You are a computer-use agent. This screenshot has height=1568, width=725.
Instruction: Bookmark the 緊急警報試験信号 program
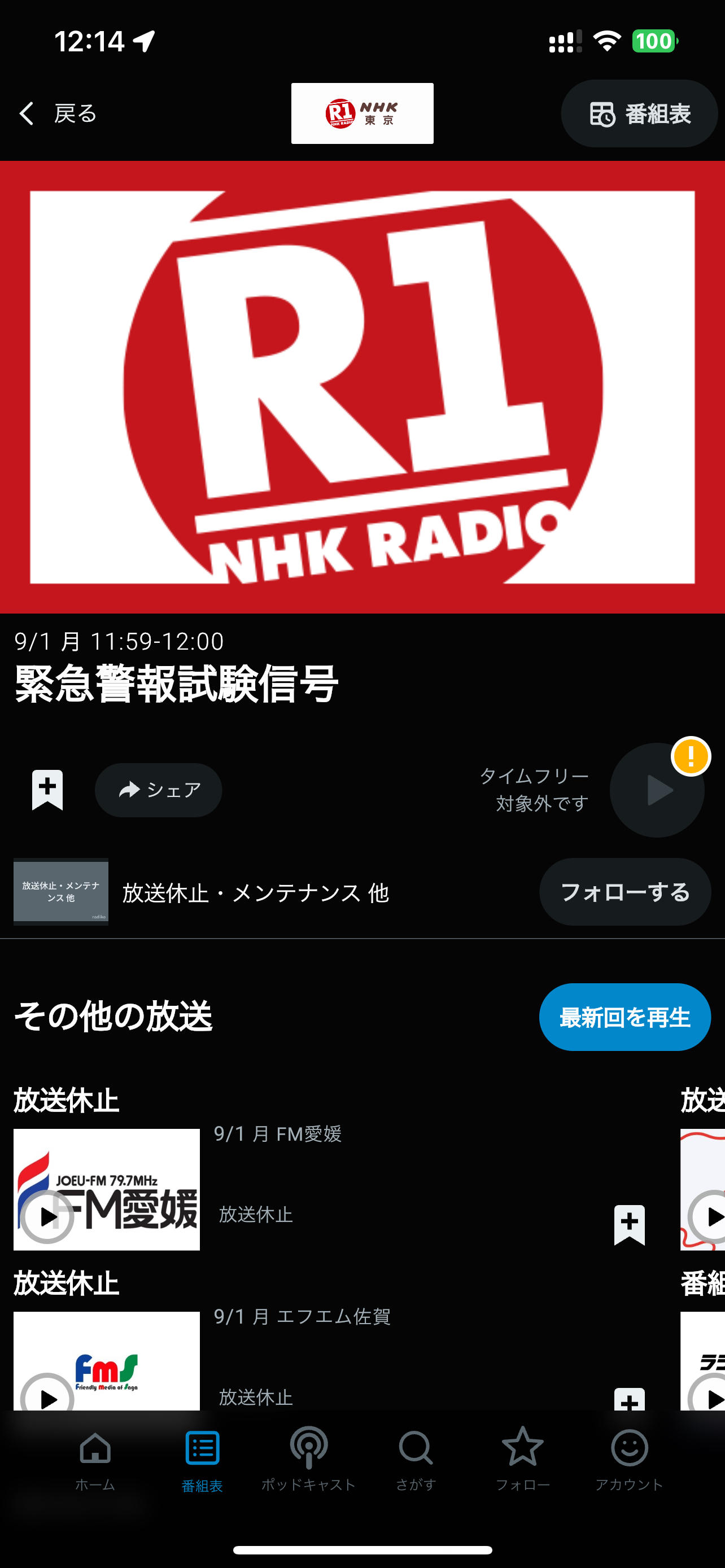coord(47,790)
